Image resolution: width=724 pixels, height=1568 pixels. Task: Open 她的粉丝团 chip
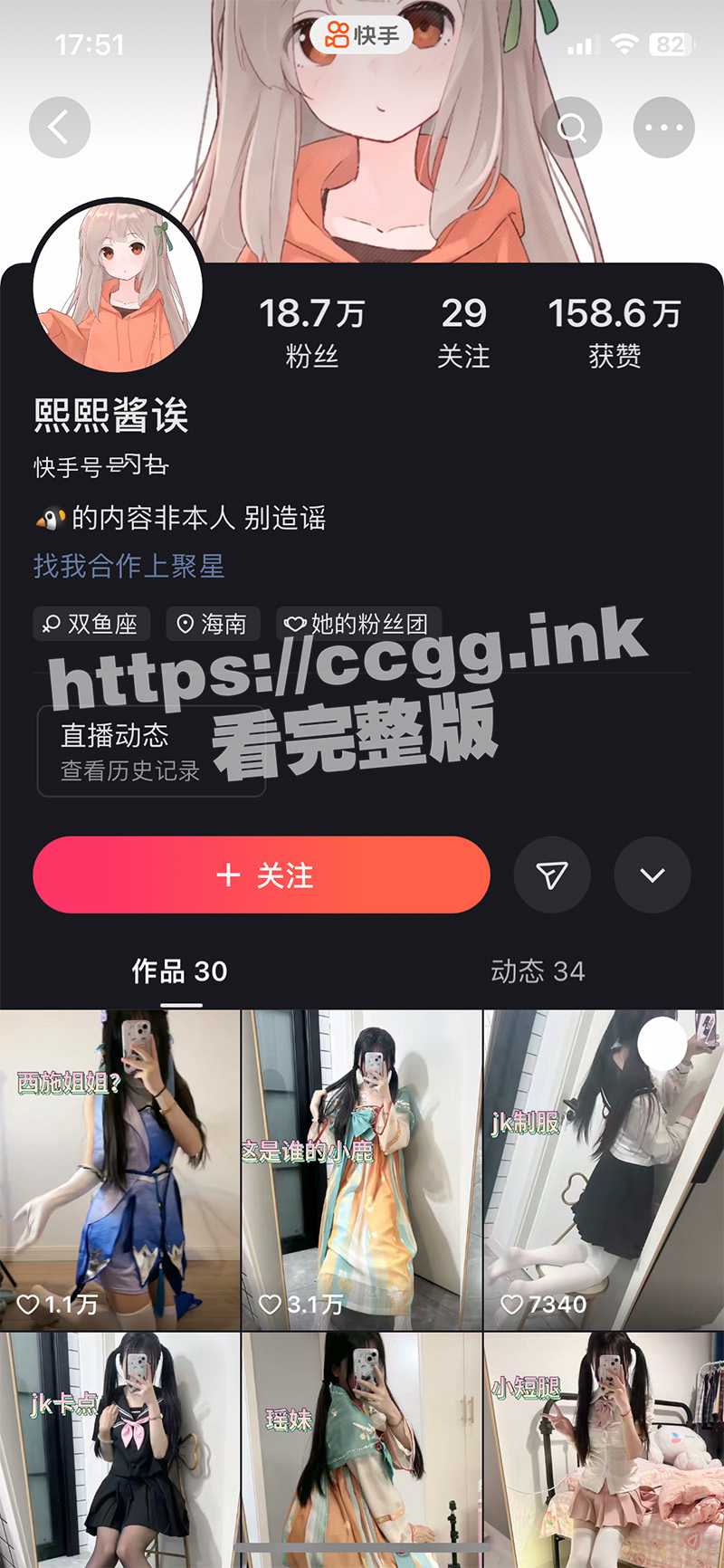358,624
